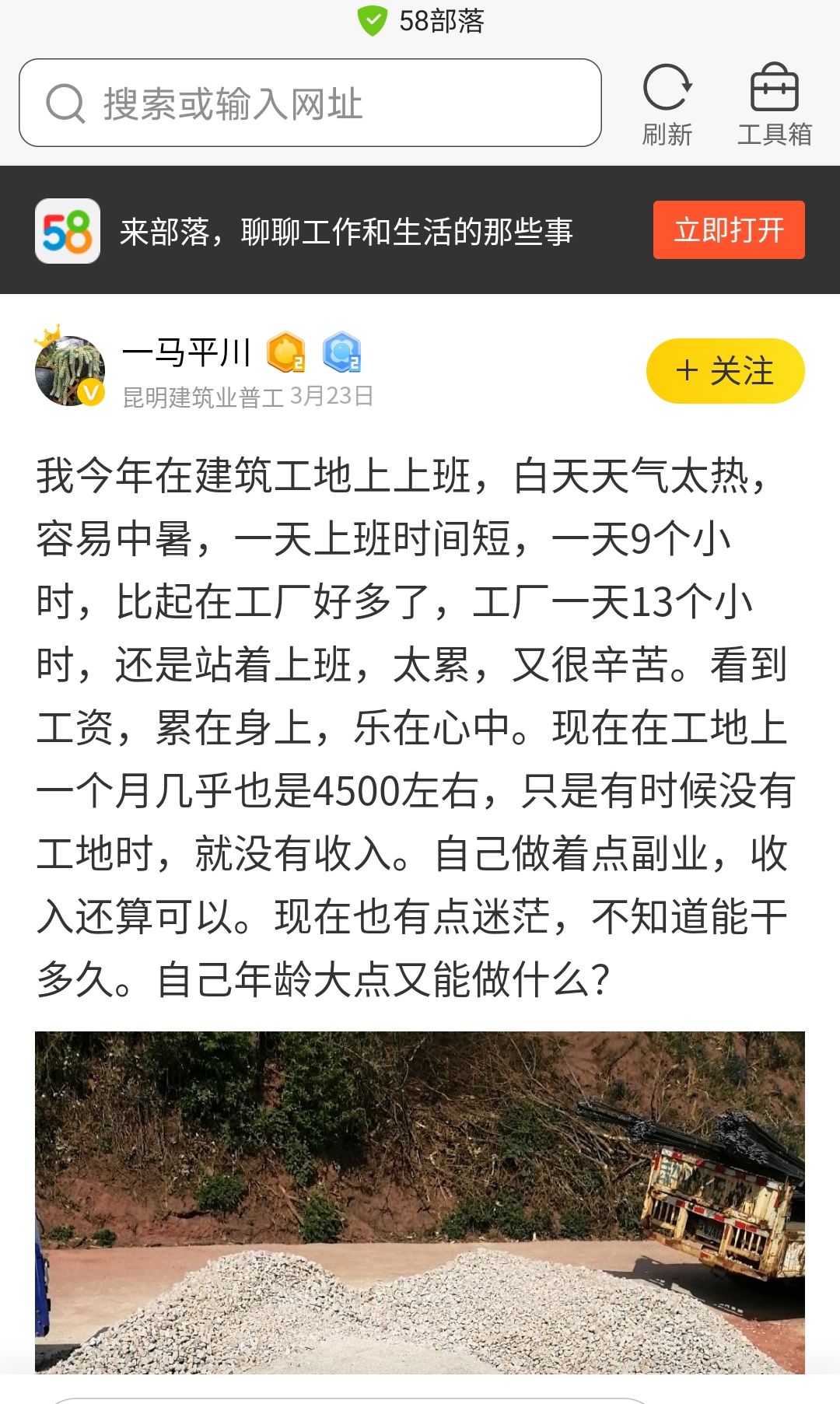Tap the crown icon above the avatar
The image size is (840, 1404).
(48, 334)
